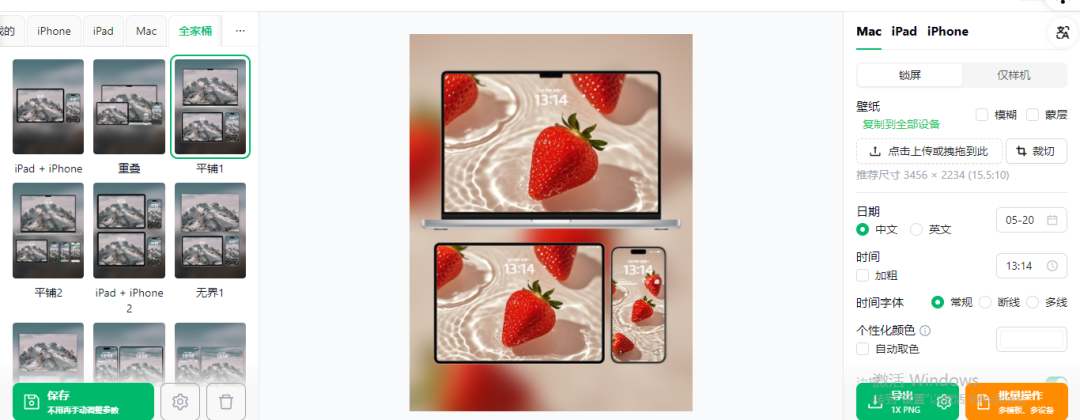This screenshot has width=1080, height=420.
Task: Select the 无界1 template
Action: click(x=210, y=231)
